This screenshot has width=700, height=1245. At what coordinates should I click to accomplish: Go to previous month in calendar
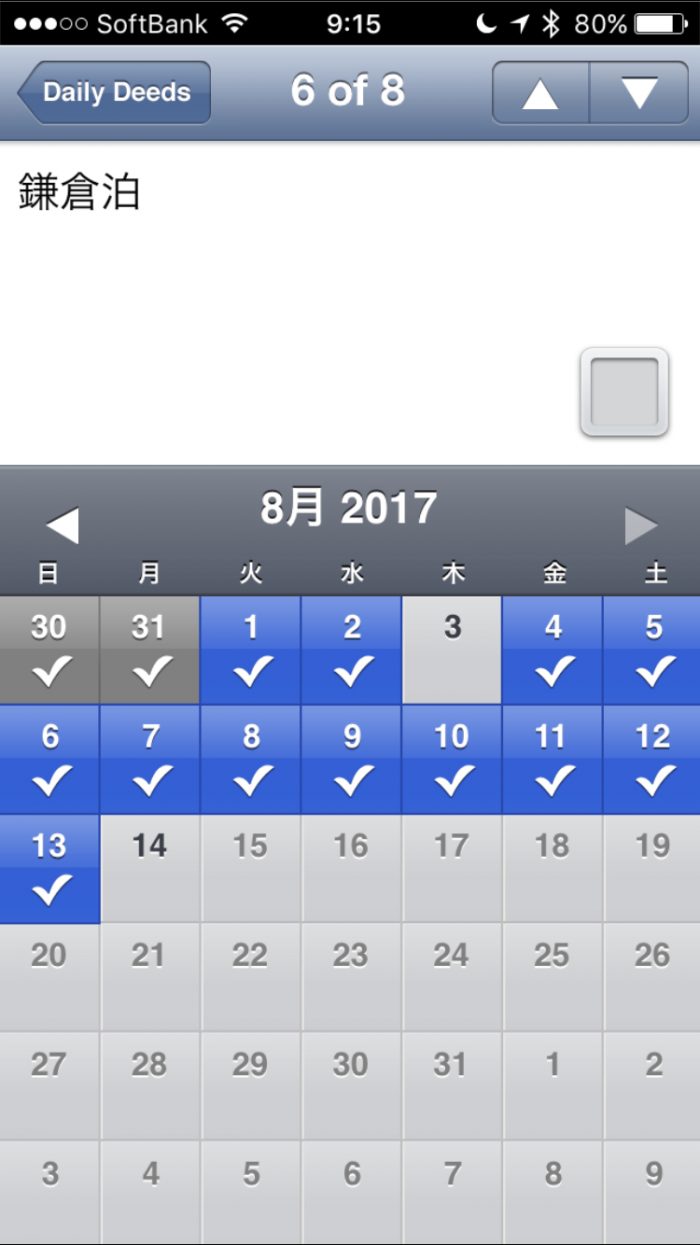(x=62, y=525)
